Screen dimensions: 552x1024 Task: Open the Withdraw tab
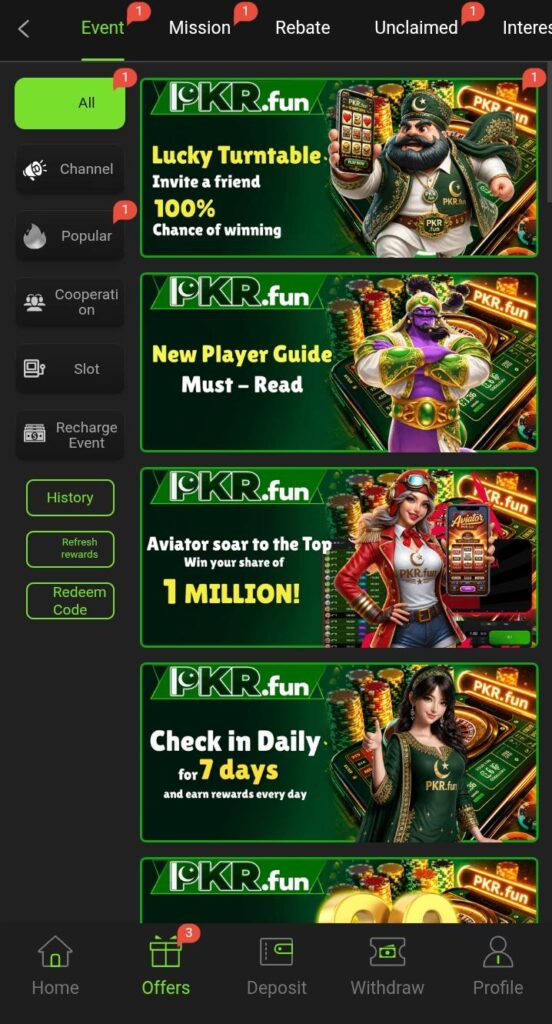point(387,966)
